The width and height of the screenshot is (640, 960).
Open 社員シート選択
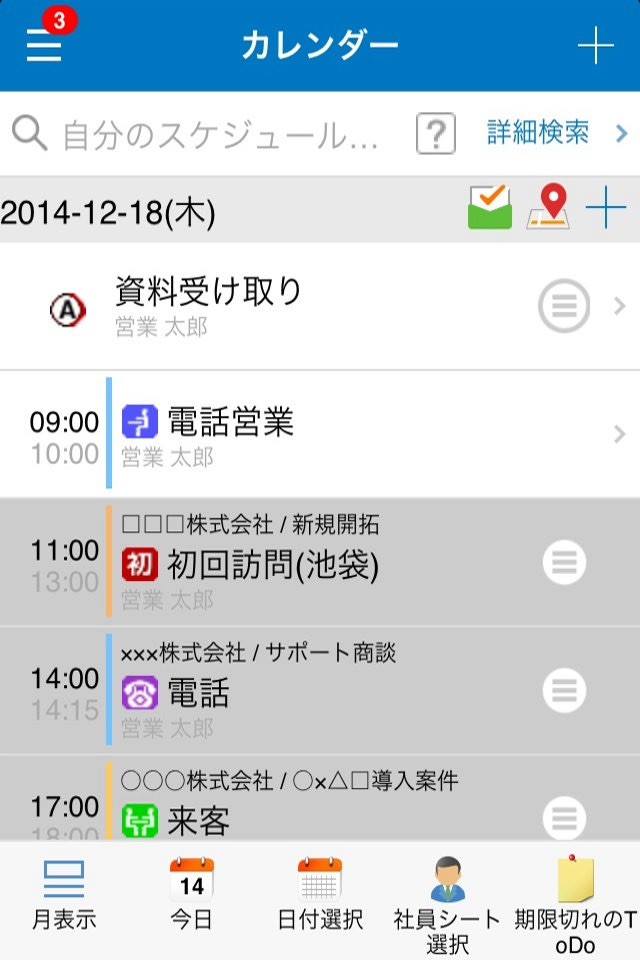(x=448, y=898)
